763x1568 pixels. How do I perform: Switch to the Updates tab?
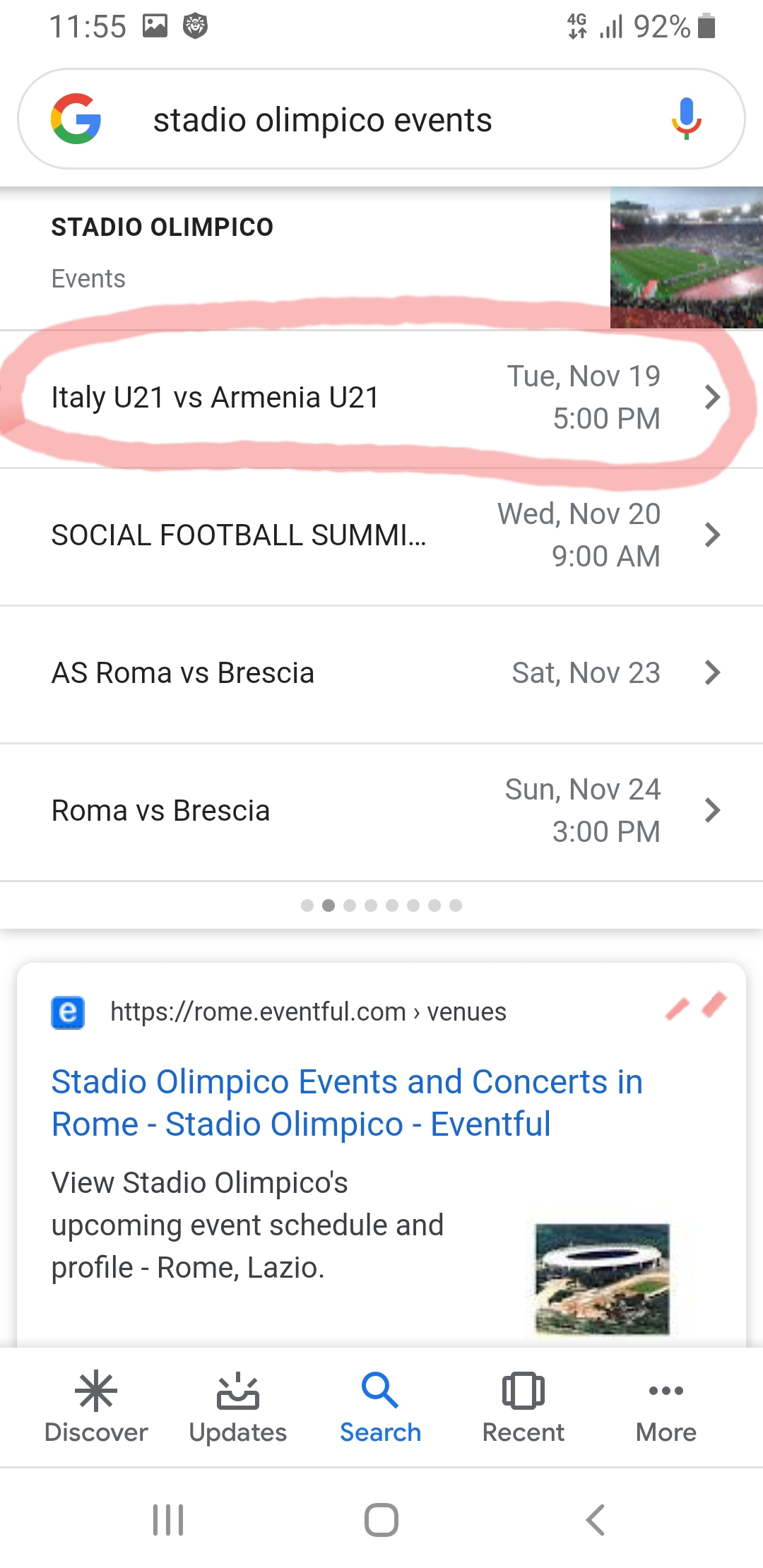[x=238, y=1407]
